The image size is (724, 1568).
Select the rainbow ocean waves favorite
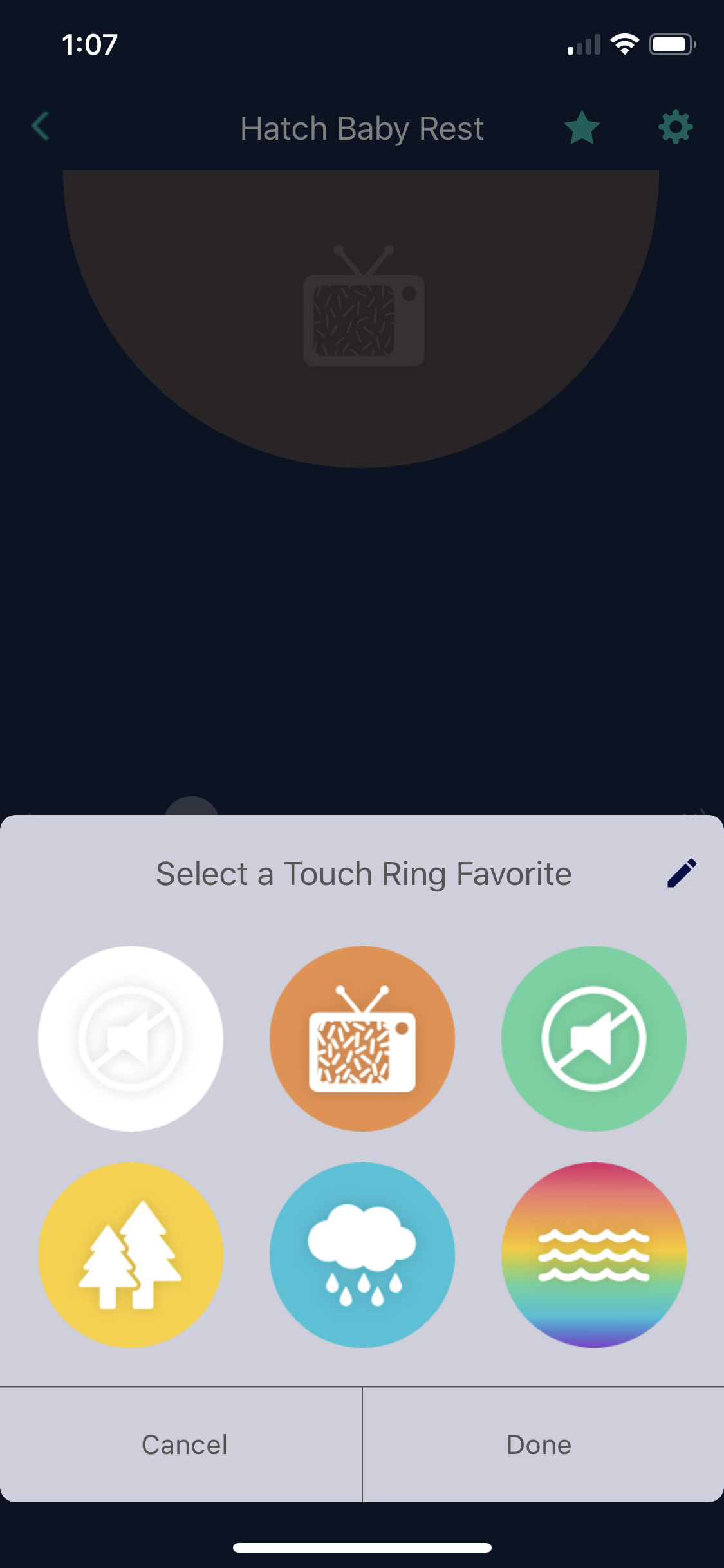[x=593, y=1255]
